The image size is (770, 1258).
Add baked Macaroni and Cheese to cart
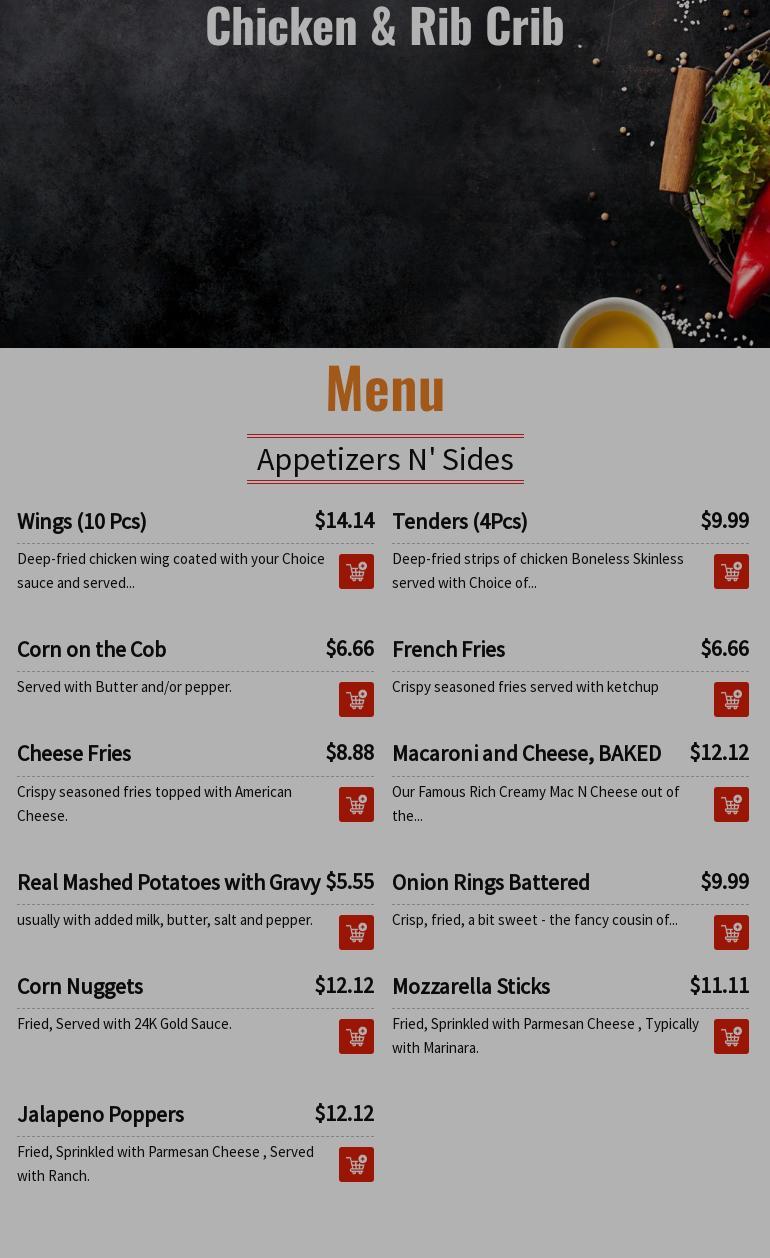click(731, 805)
